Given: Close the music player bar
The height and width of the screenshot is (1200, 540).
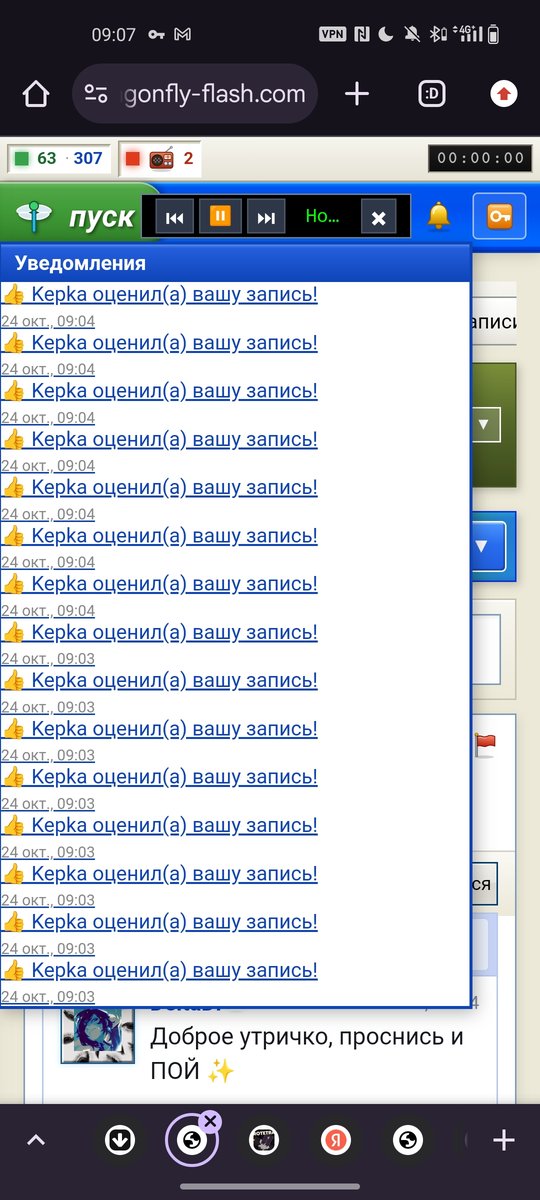Looking at the screenshot, I should point(378,217).
